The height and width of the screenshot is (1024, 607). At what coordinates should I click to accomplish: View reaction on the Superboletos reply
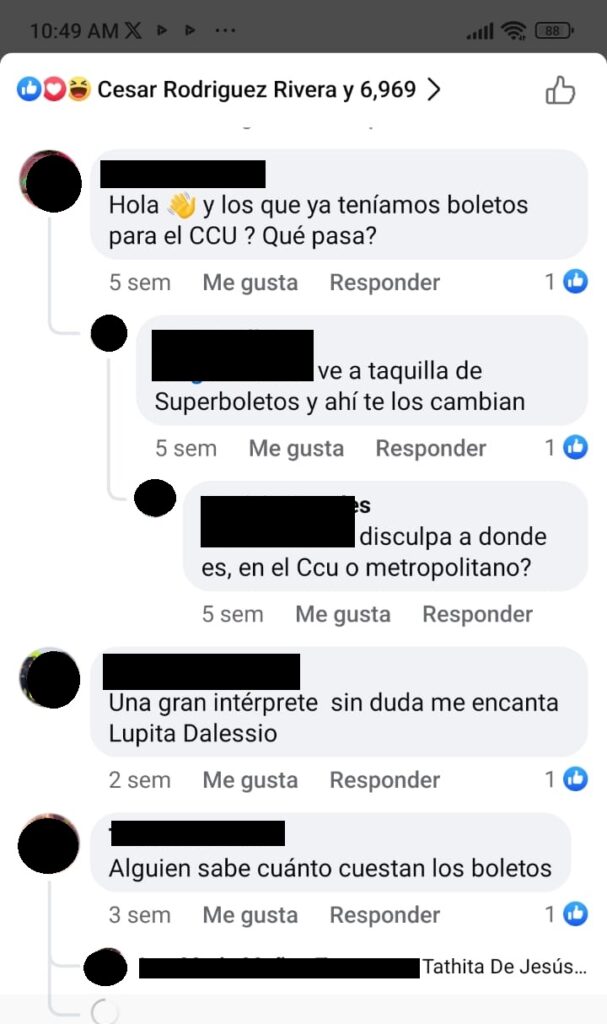click(567, 448)
